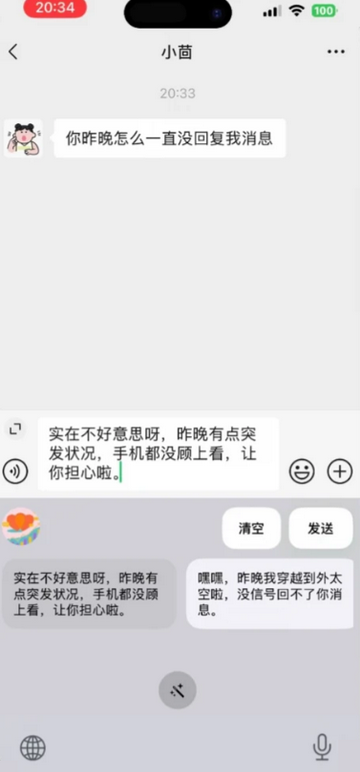
Task: Go back from the 小茴 chat
Action: pyautogui.click(x=13, y=52)
